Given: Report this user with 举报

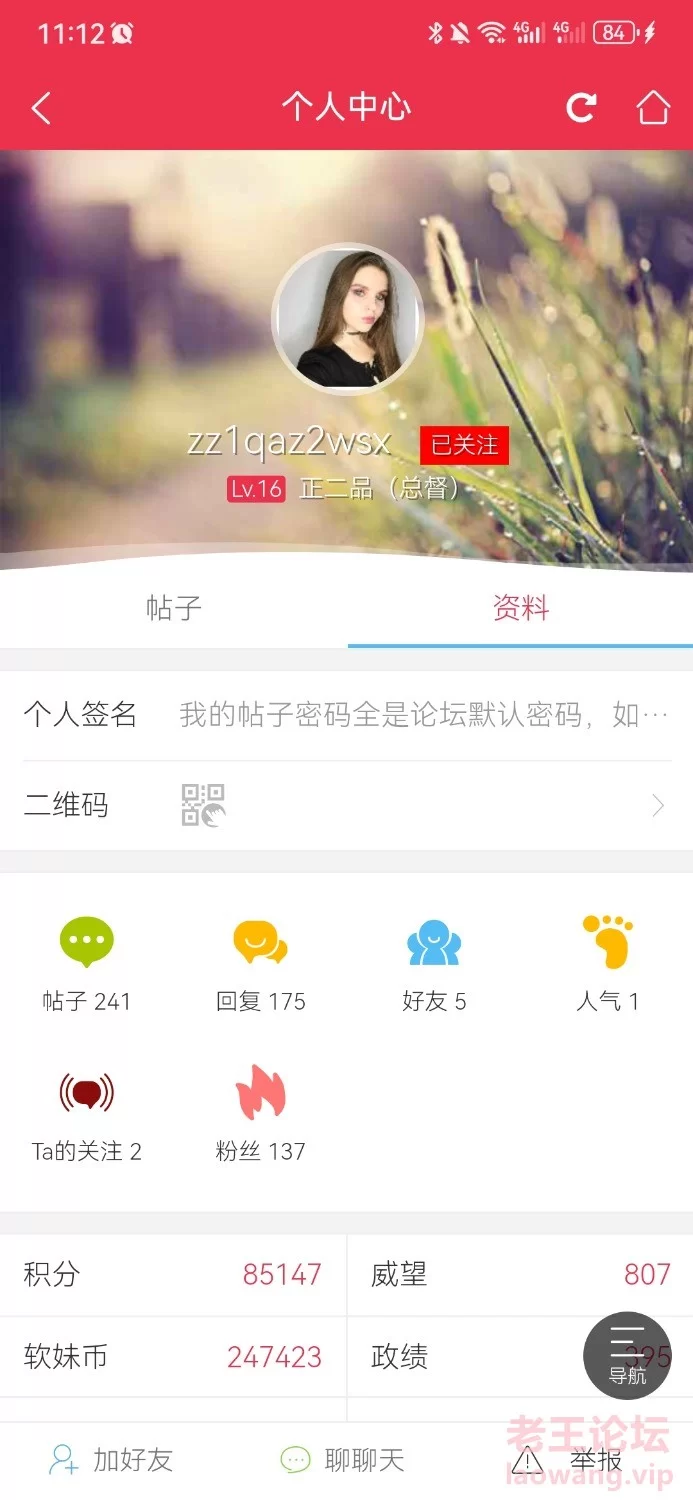Looking at the screenshot, I should tap(567, 1461).
